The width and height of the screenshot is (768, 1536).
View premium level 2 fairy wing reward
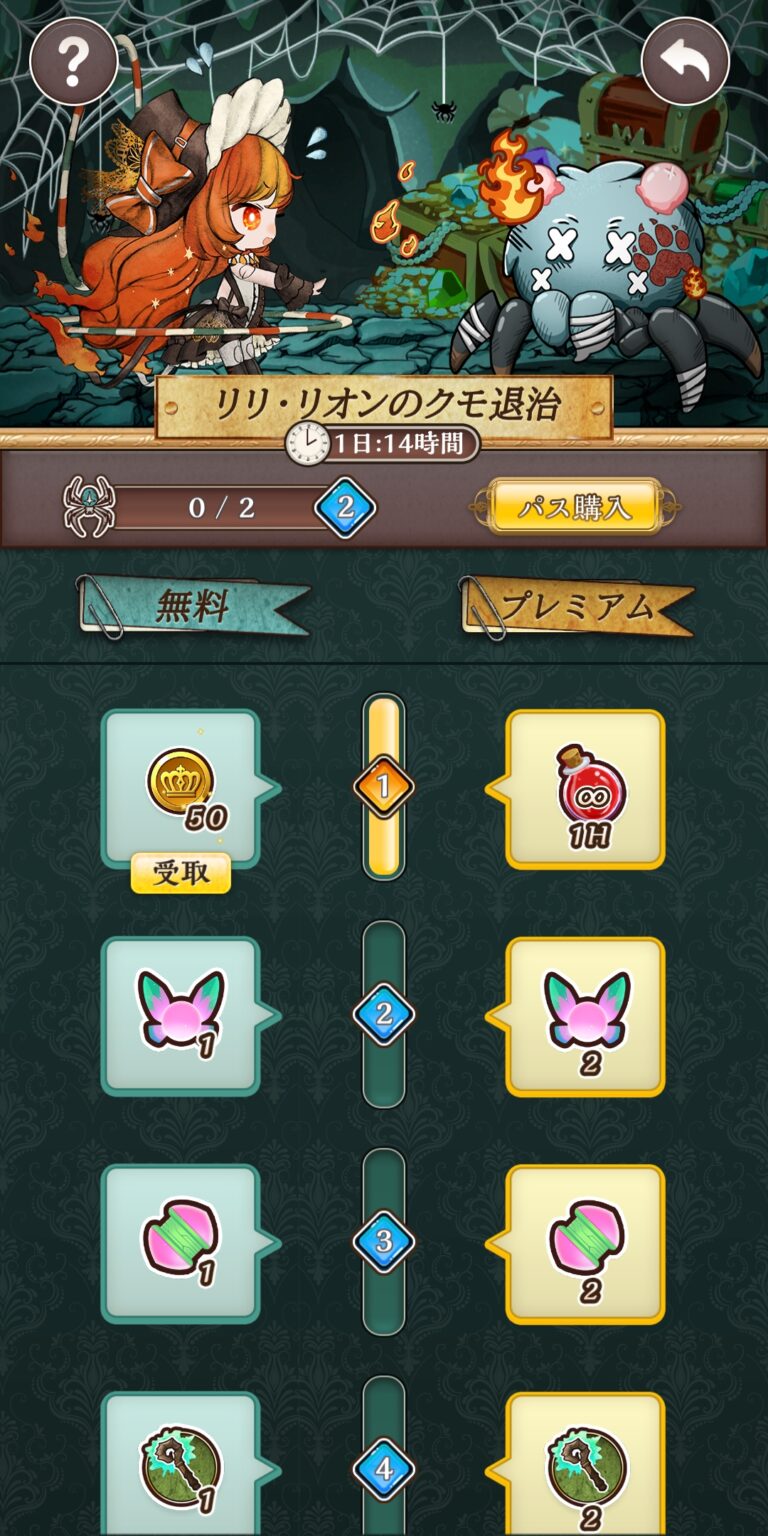pos(587,1015)
